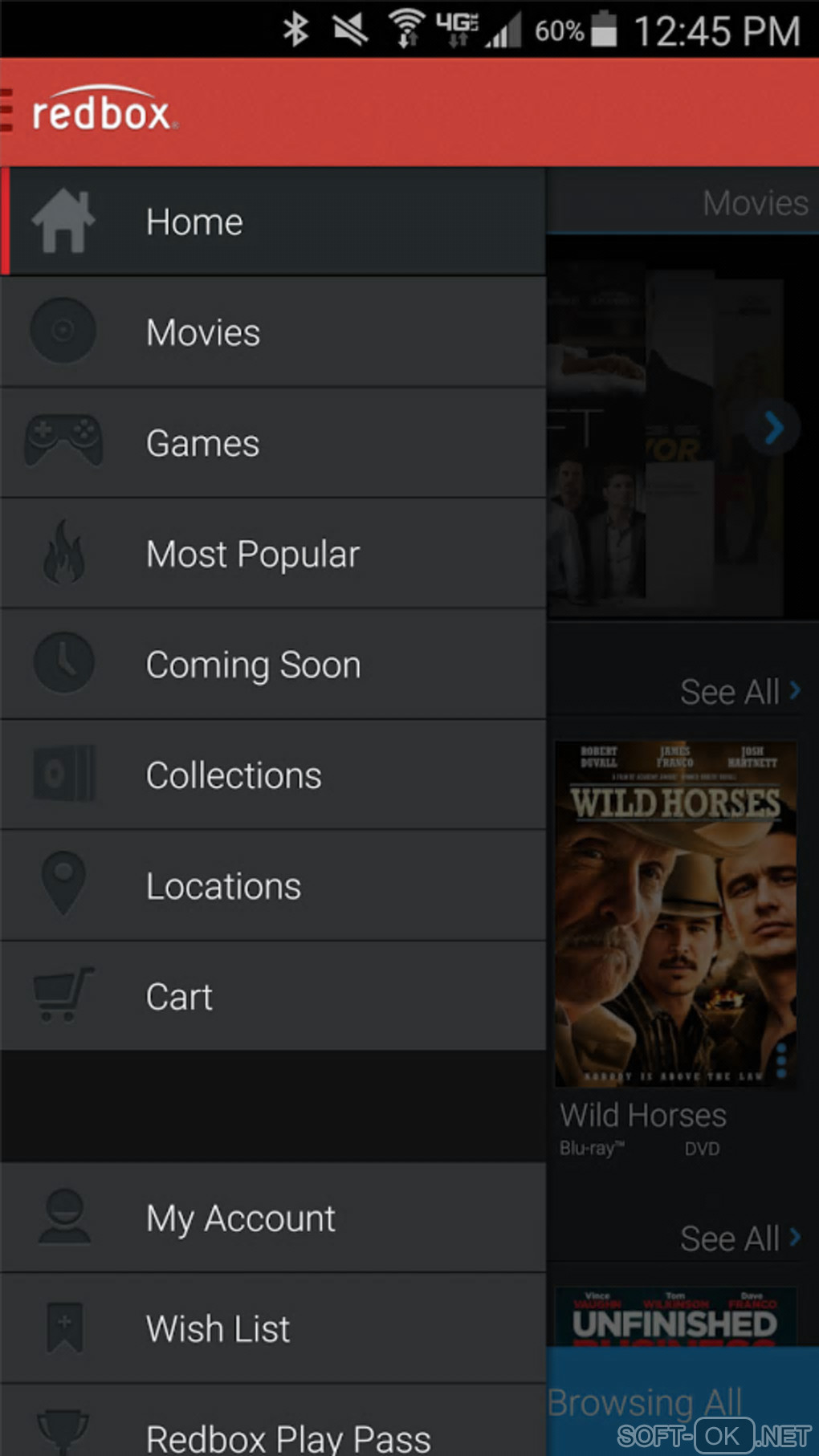Open the Wish List

click(273, 1329)
